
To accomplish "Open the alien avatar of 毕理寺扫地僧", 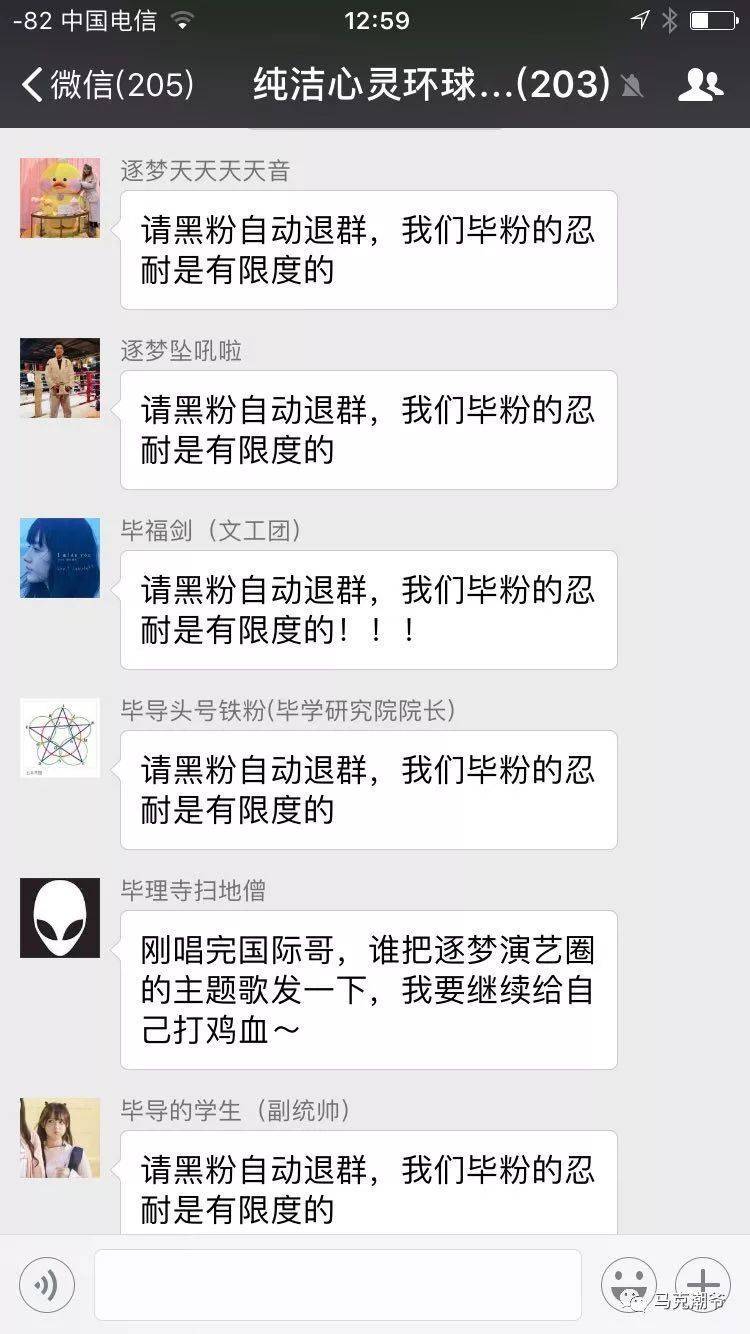I will tap(60, 917).
